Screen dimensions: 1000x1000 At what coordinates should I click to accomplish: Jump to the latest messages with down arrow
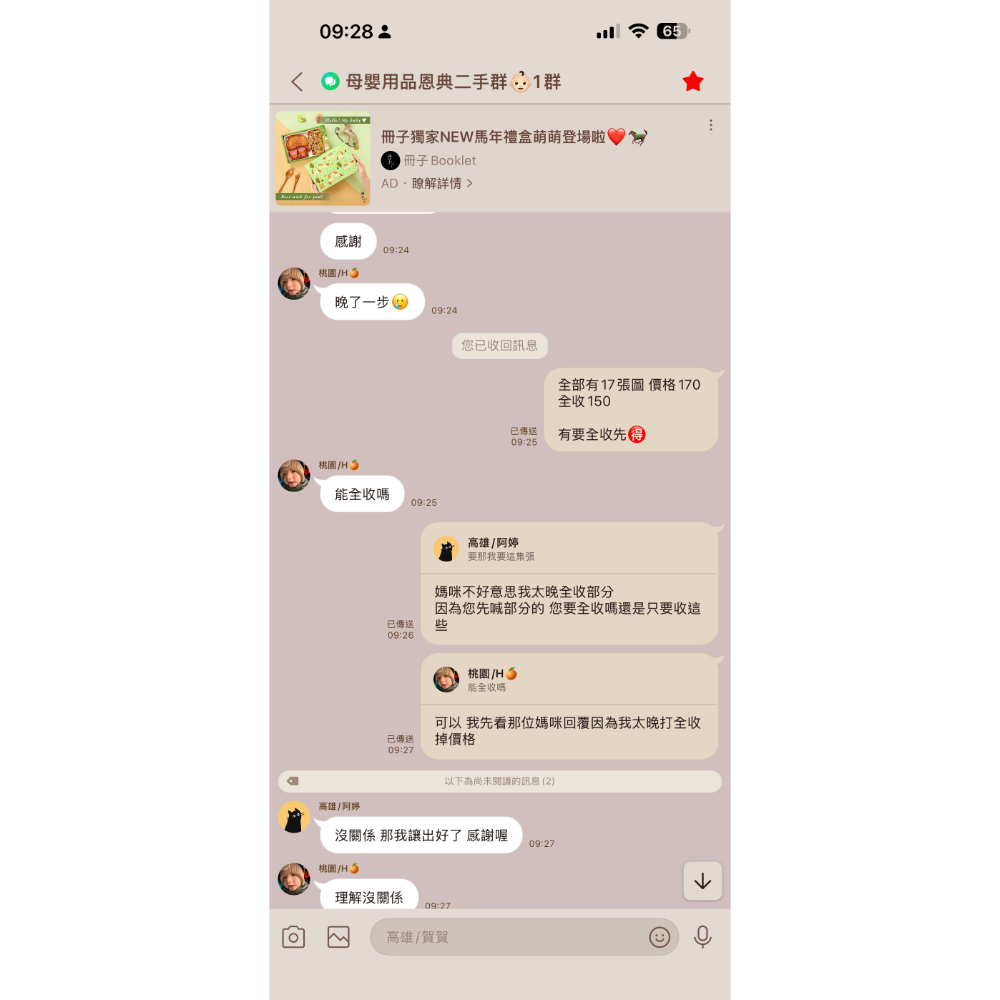point(702,881)
